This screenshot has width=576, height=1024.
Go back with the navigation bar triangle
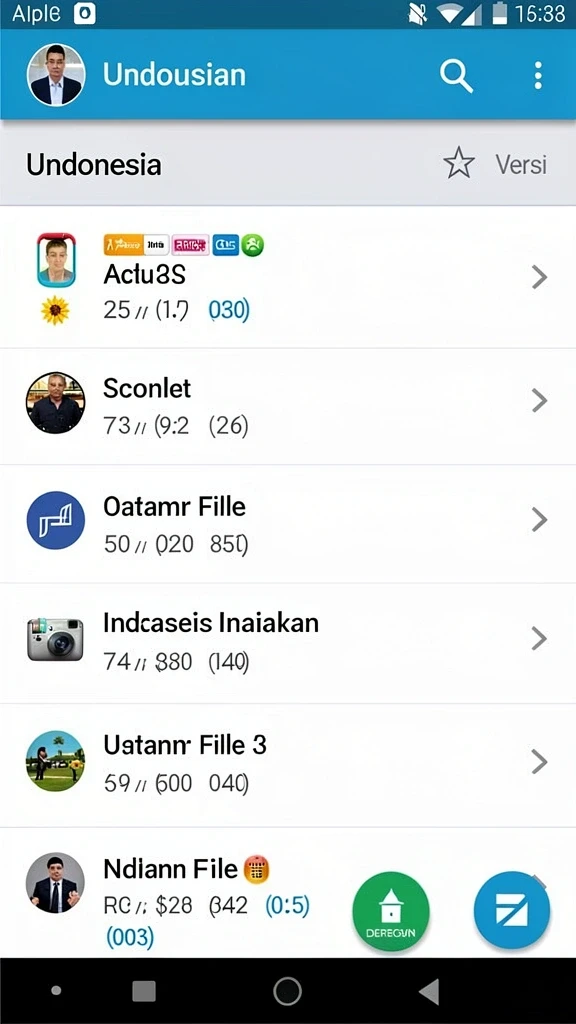pos(429,991)
